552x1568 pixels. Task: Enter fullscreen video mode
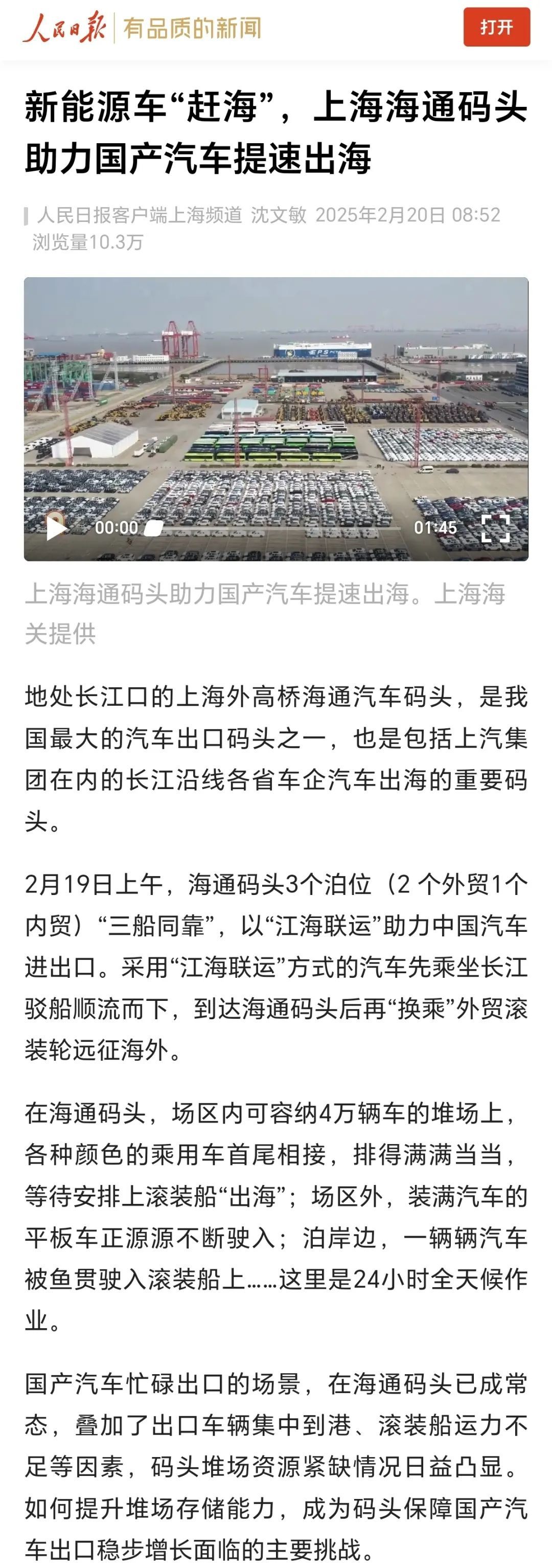pyautogui.click(x=495, y=528)
